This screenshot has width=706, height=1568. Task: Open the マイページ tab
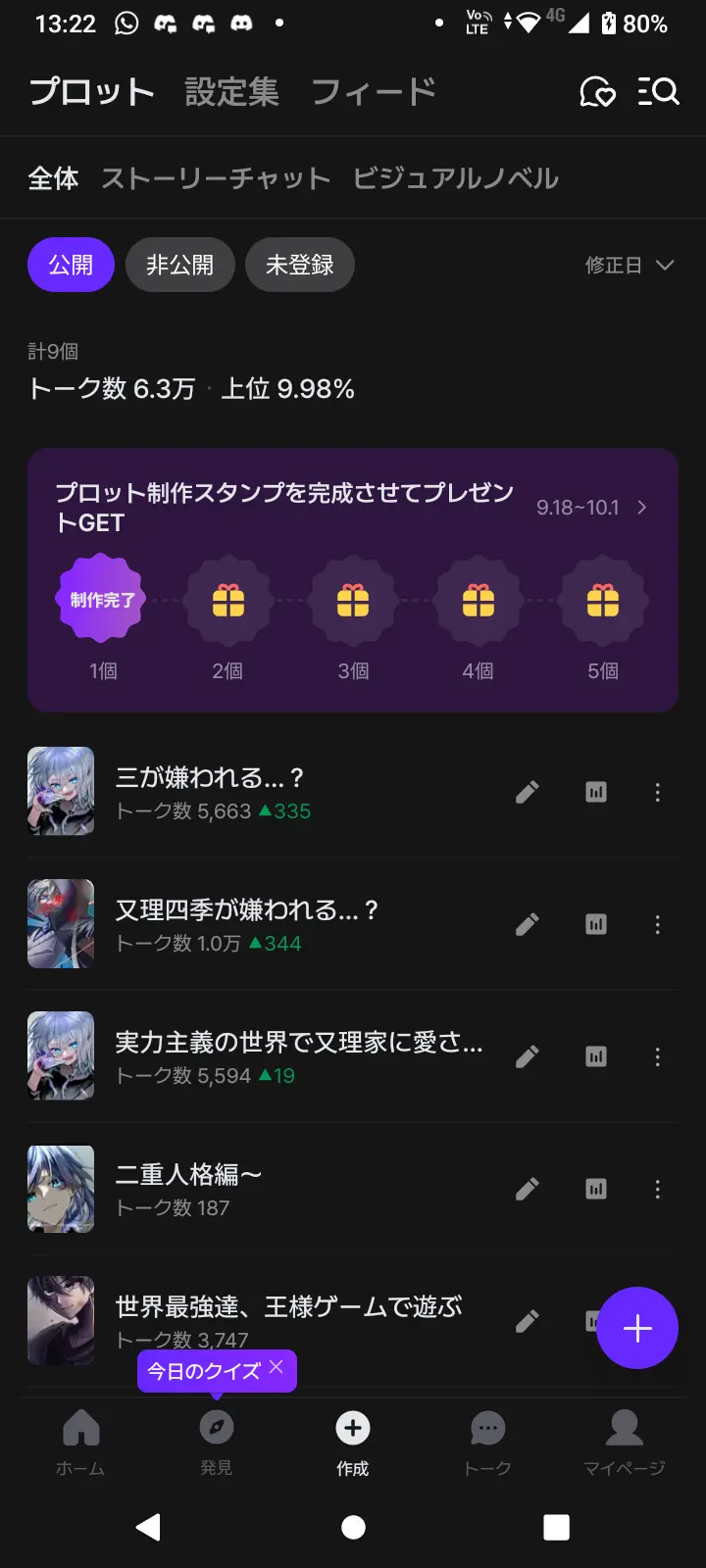(x=624, y=1442)
